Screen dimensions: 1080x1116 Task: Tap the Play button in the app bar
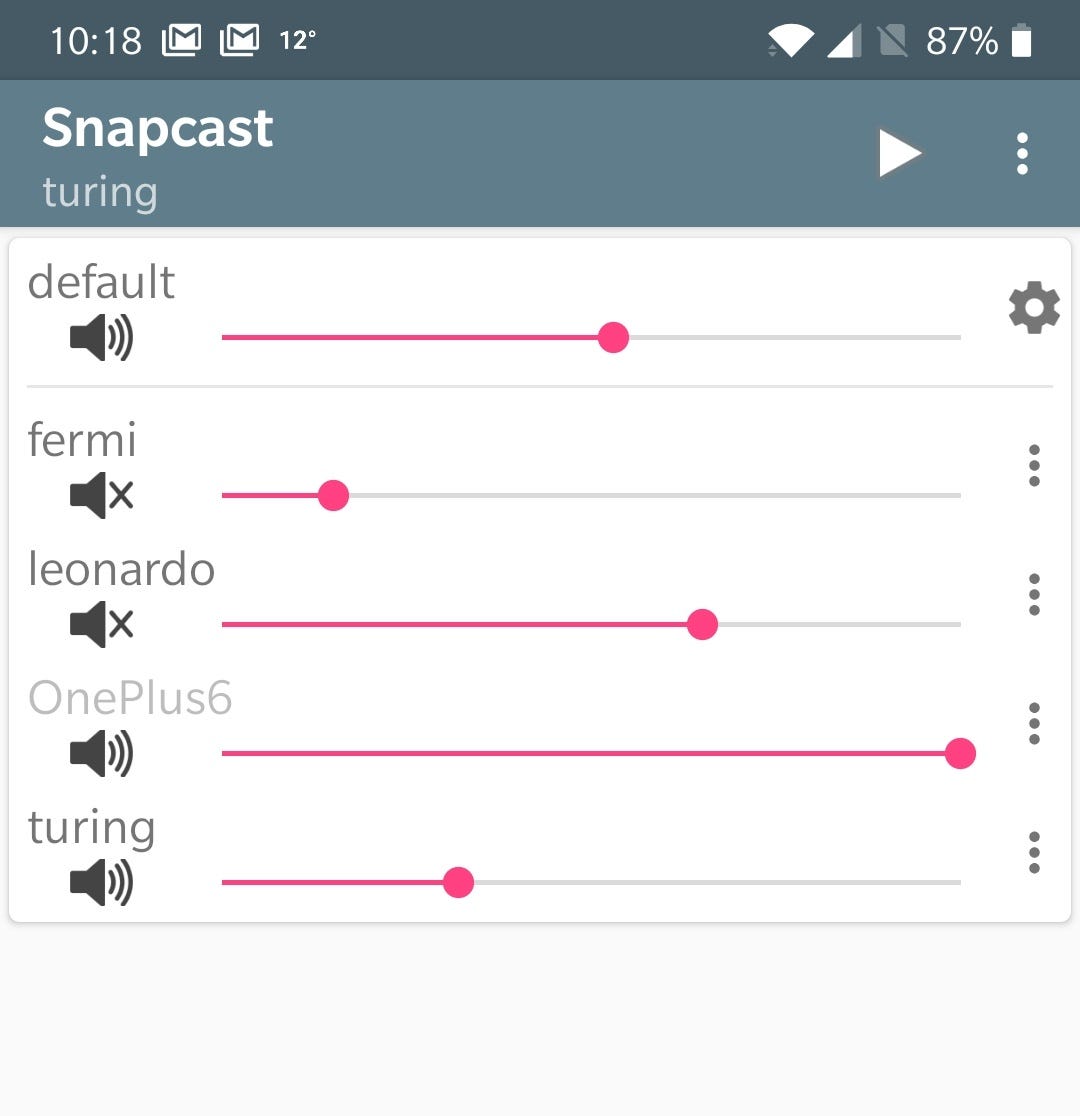(x=897, y=152)
